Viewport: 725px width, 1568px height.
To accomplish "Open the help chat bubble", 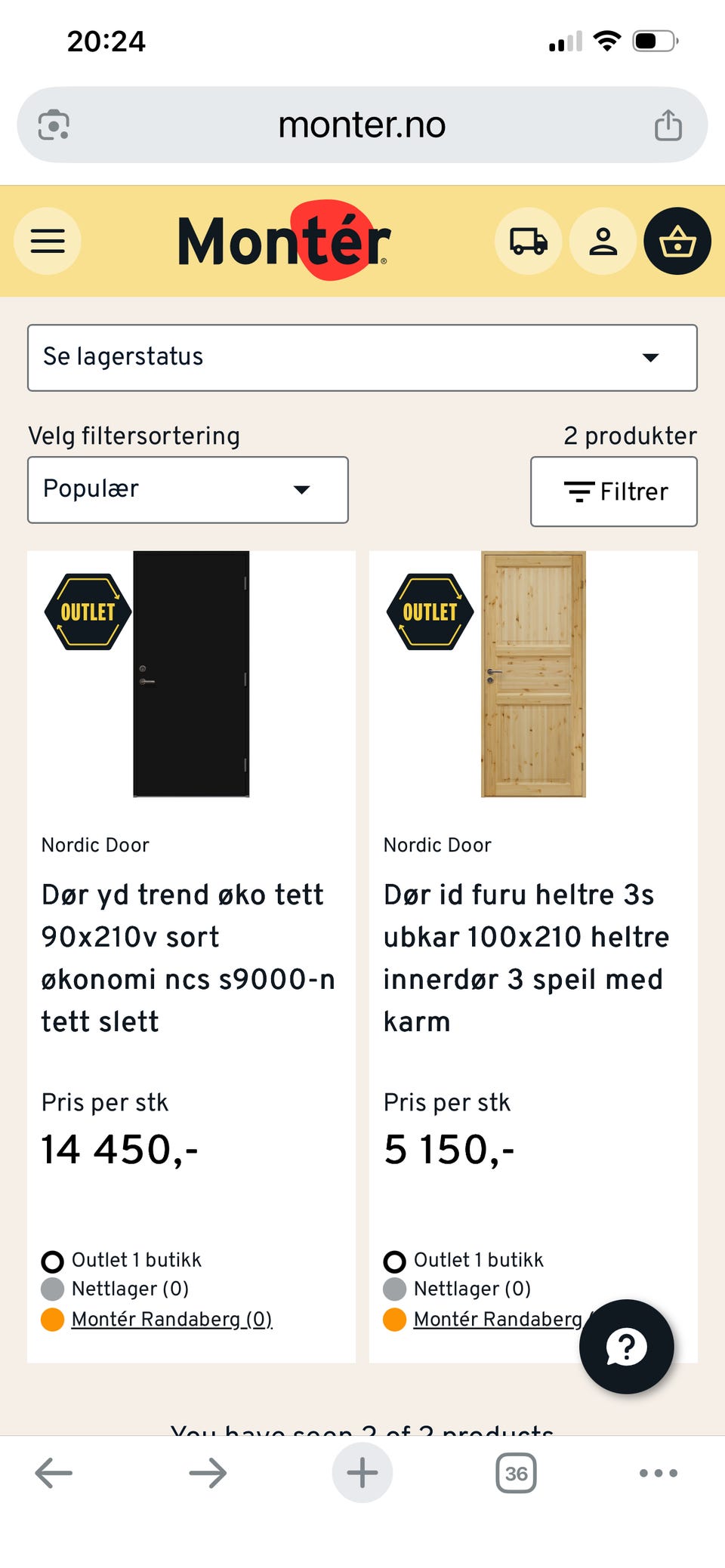I will click(625, 1347).
